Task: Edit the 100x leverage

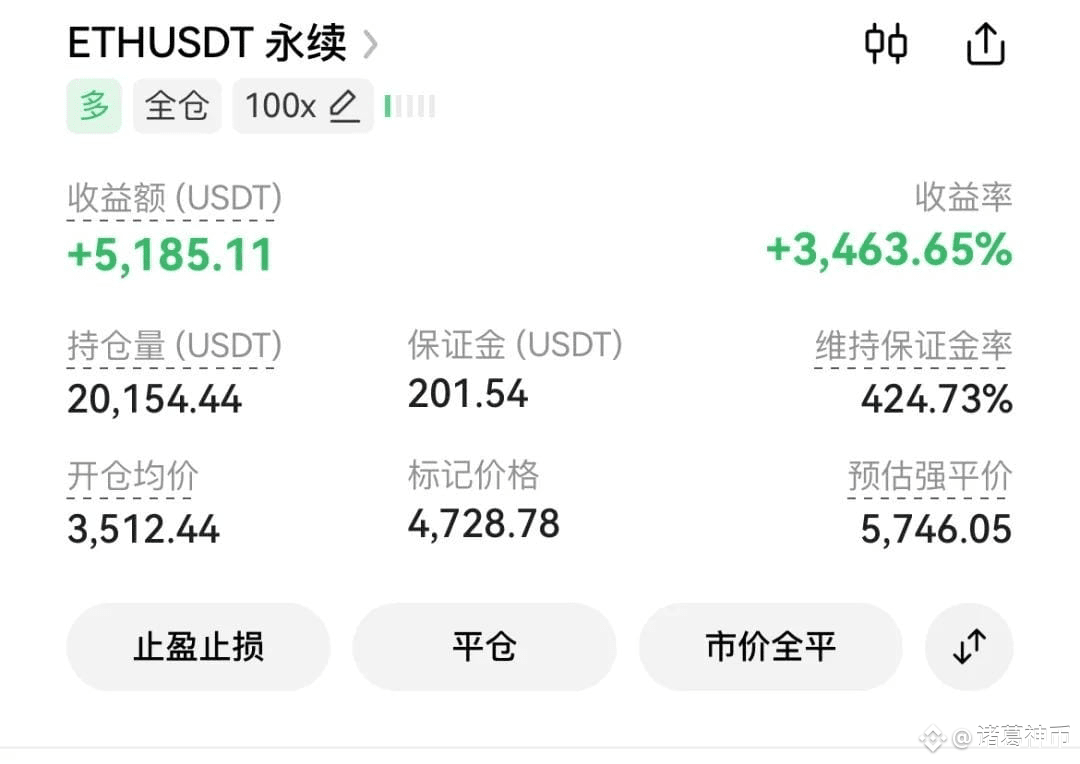Action: (302, 106)
